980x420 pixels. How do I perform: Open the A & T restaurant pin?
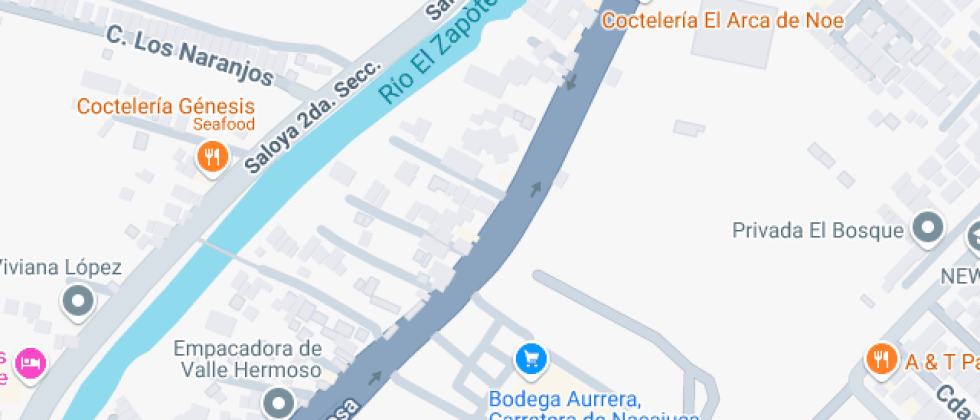point(880,359)
